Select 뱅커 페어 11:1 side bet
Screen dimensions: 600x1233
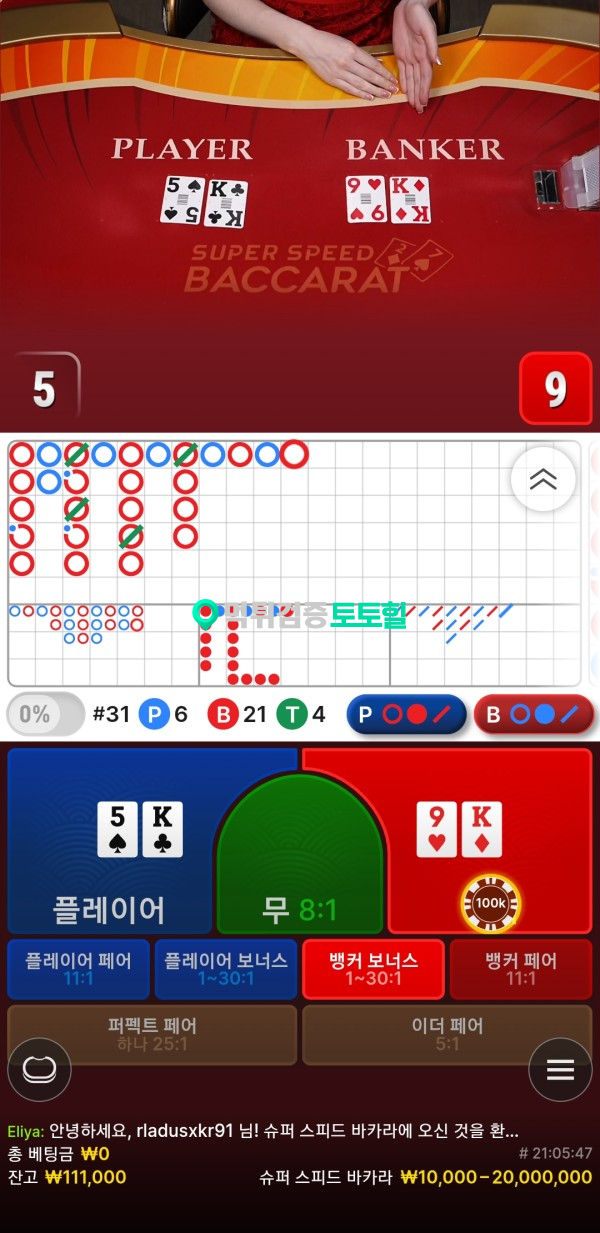521,969
